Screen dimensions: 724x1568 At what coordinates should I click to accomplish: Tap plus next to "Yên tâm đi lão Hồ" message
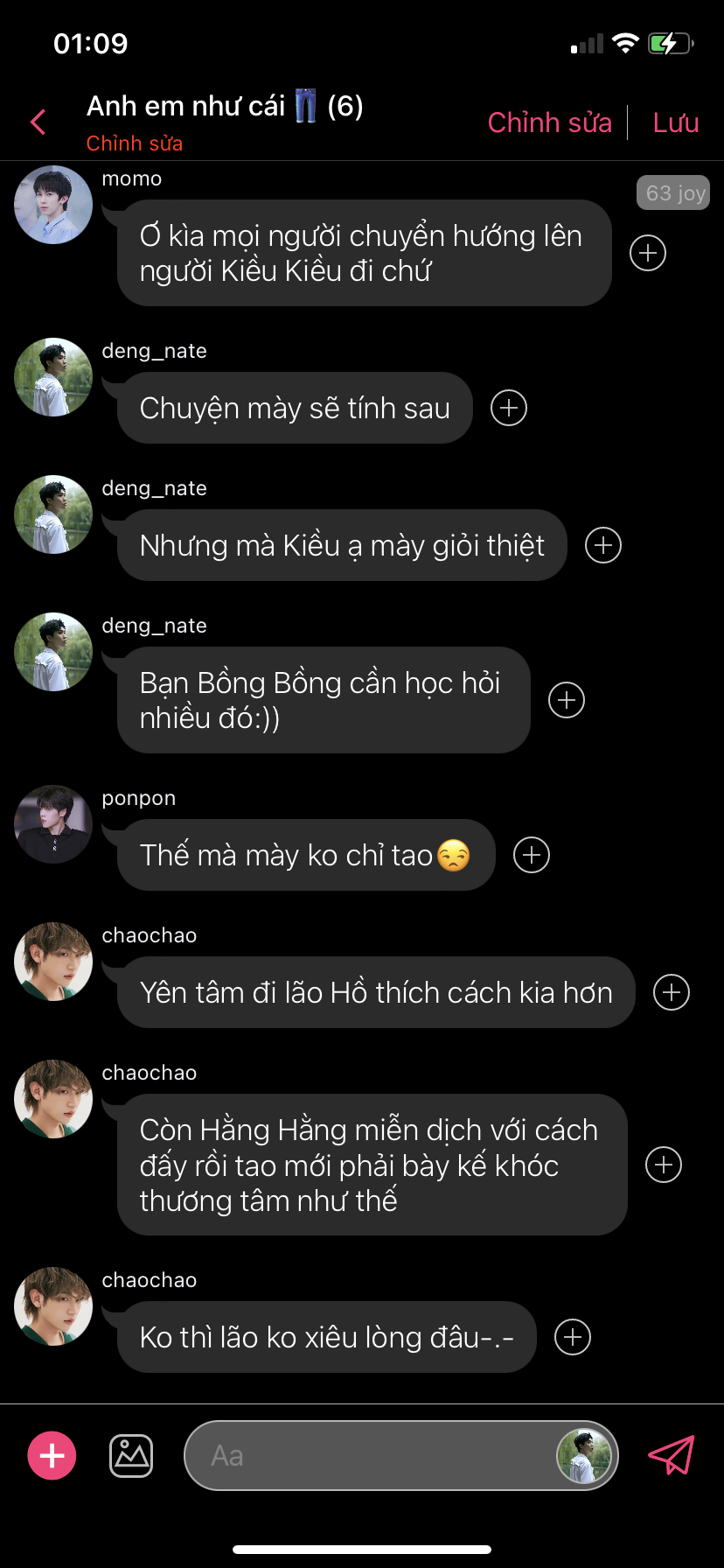(672, 992)
